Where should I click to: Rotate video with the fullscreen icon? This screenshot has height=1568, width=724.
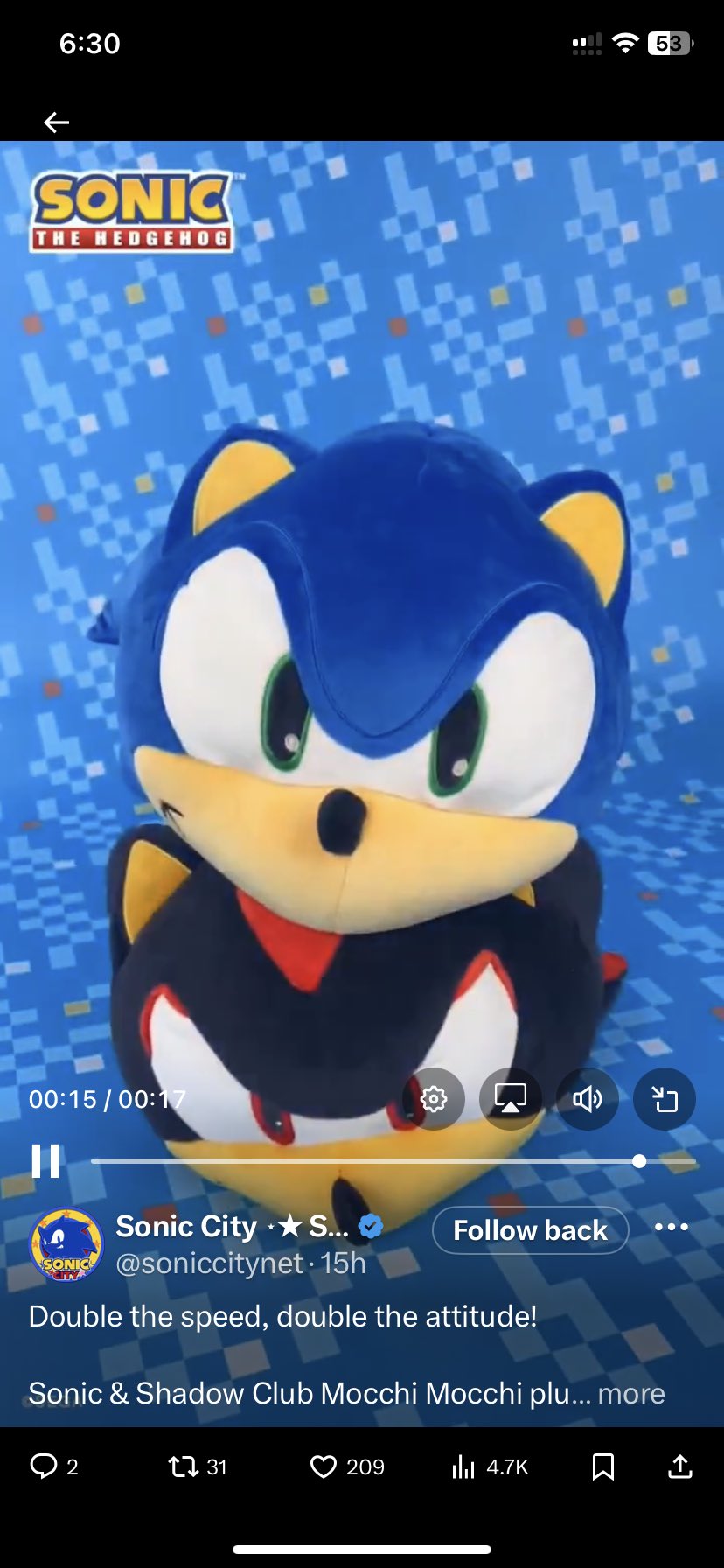665,1098
